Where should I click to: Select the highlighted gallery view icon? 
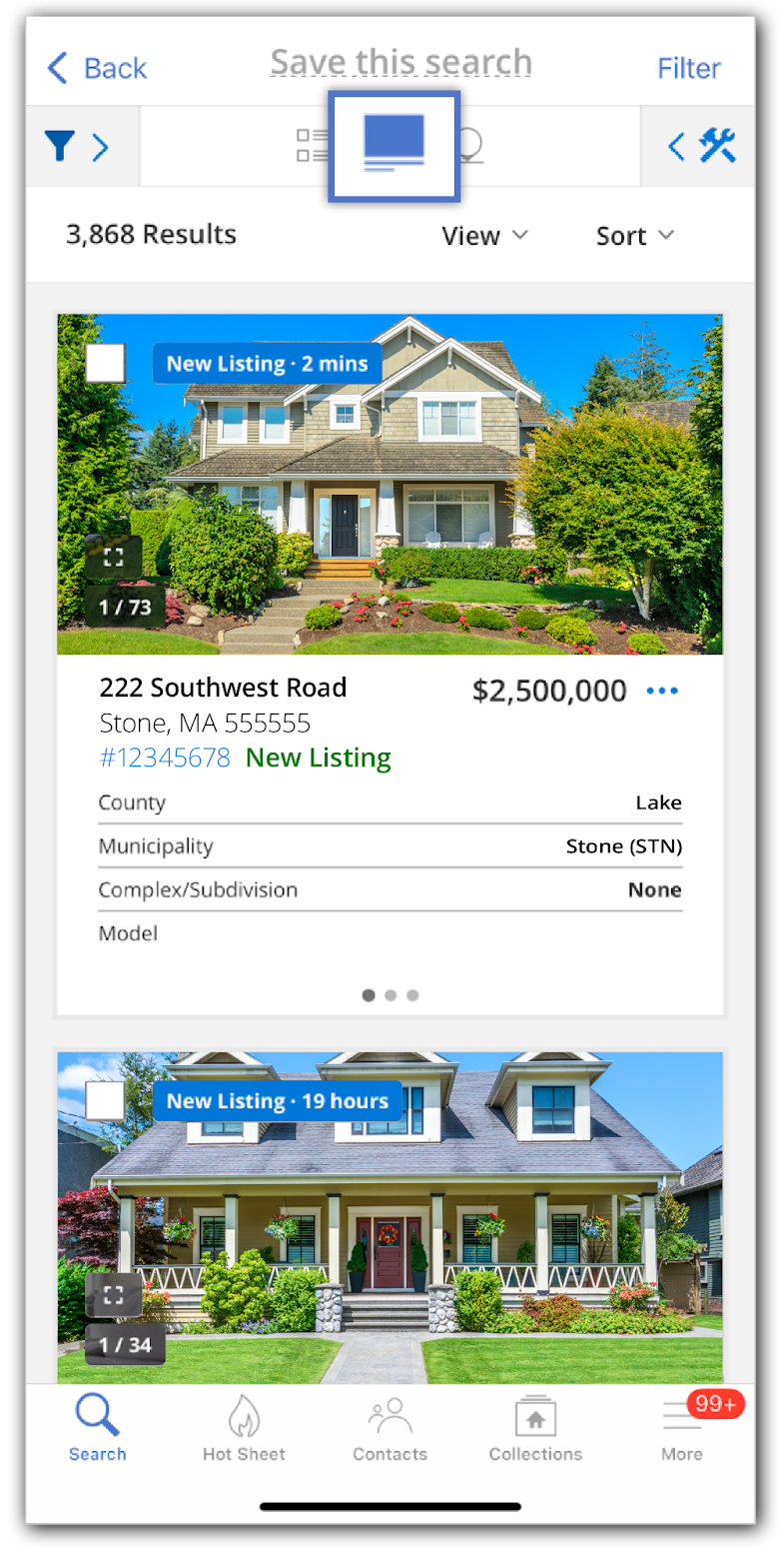click(x=393, y=145)
